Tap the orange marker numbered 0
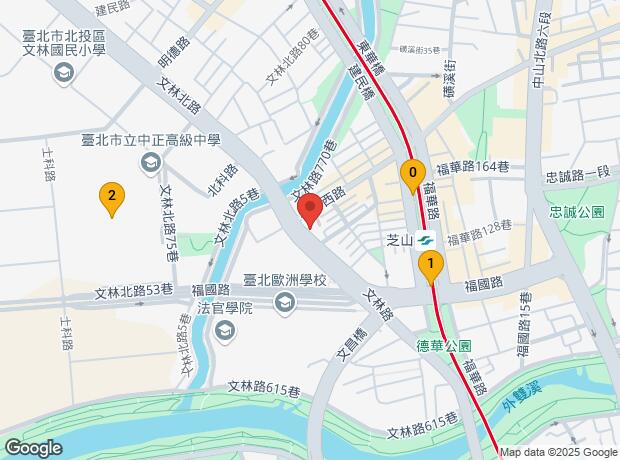Screen dimensions: 620x460 [411, 173]
